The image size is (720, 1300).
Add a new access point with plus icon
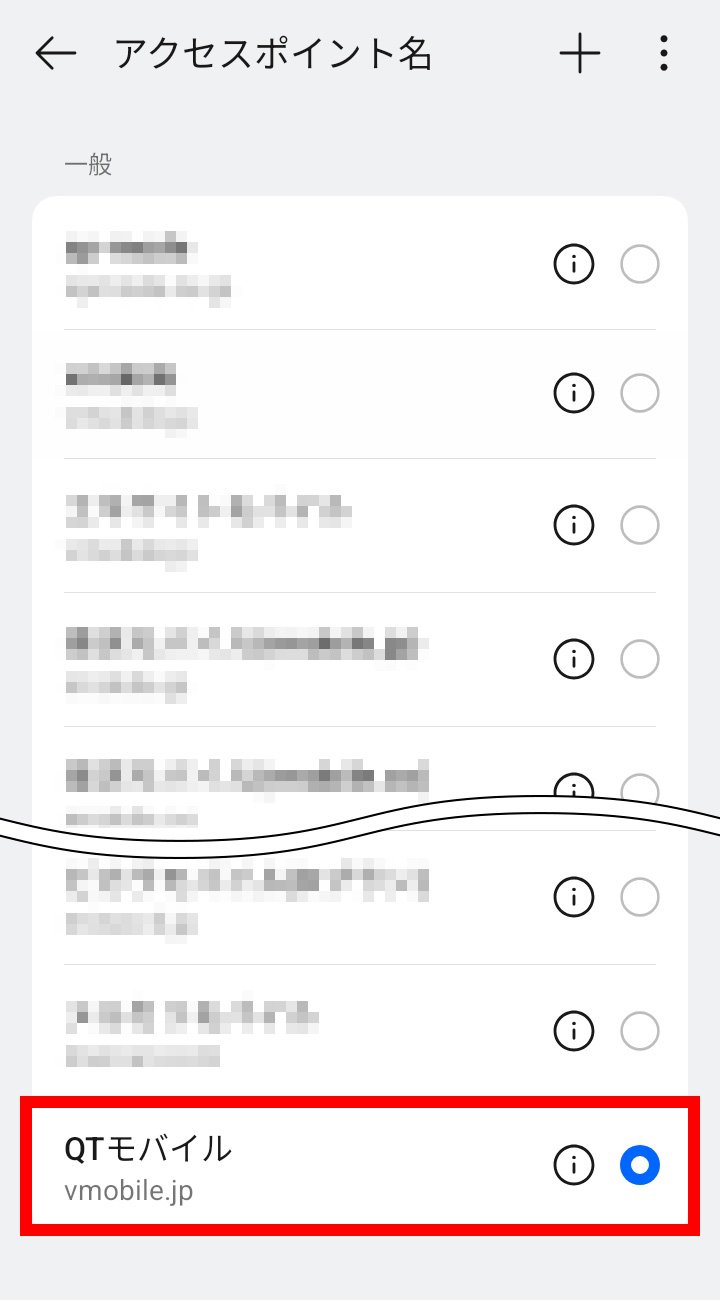pos(580,54)
